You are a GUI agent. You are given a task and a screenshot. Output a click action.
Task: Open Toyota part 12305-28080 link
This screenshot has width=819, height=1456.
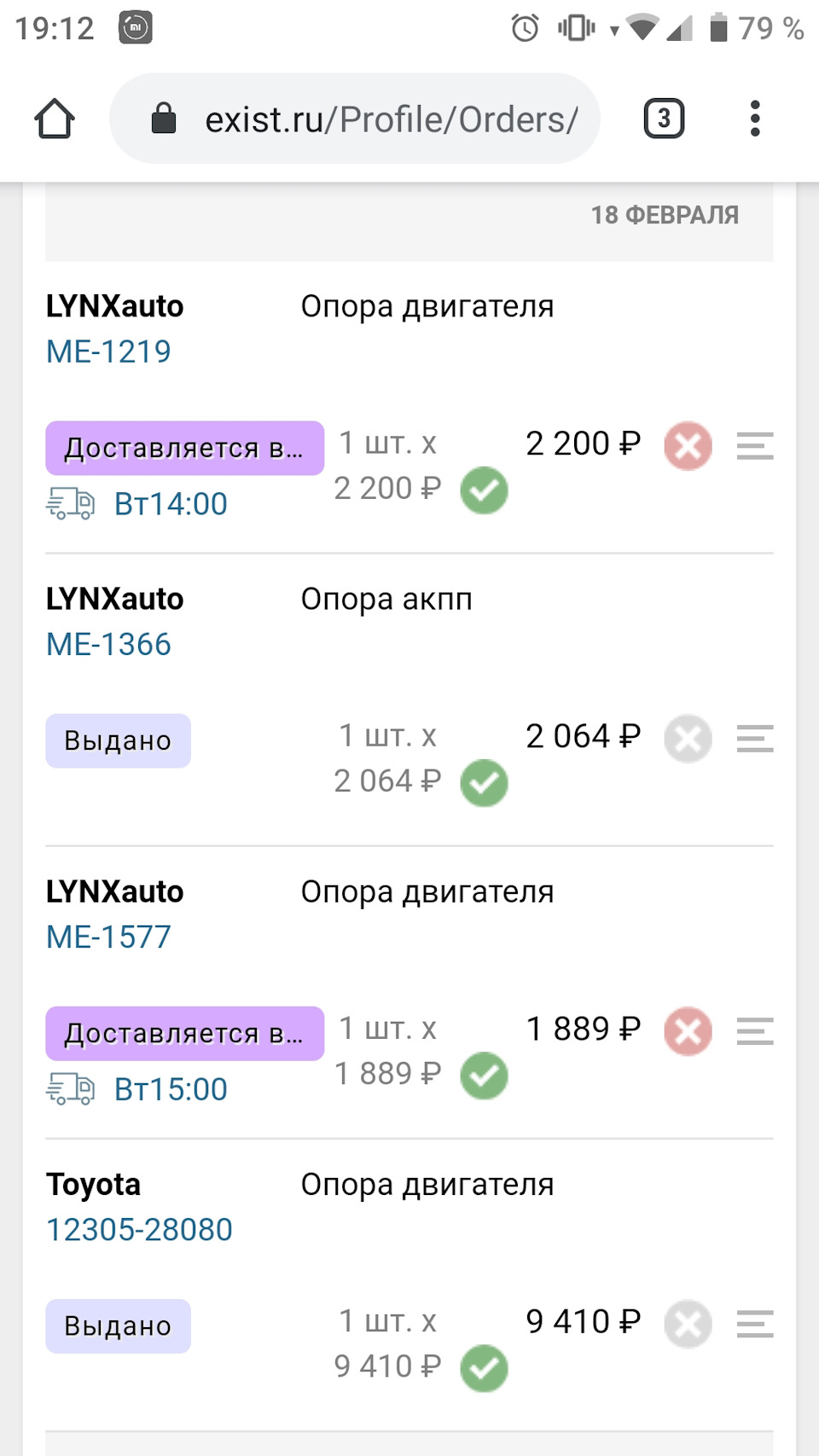pyautogui.click(x=138, y=1229)
